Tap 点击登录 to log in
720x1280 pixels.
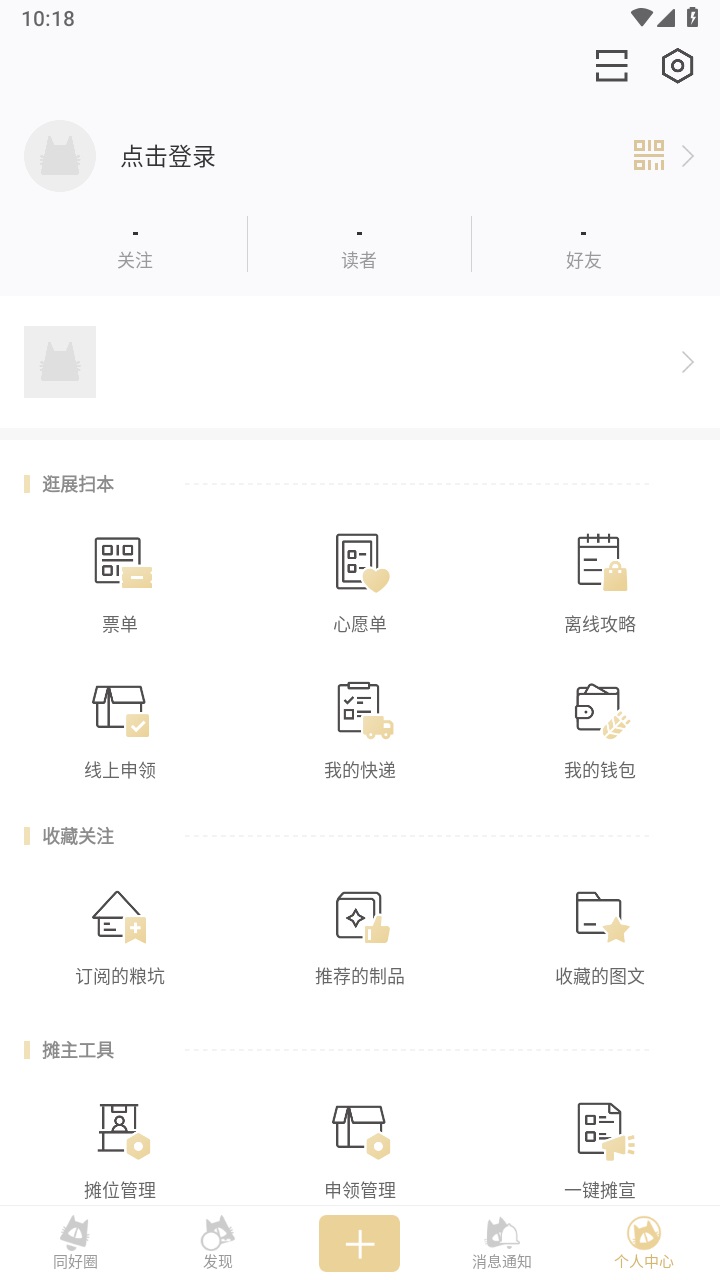point(168,157)
